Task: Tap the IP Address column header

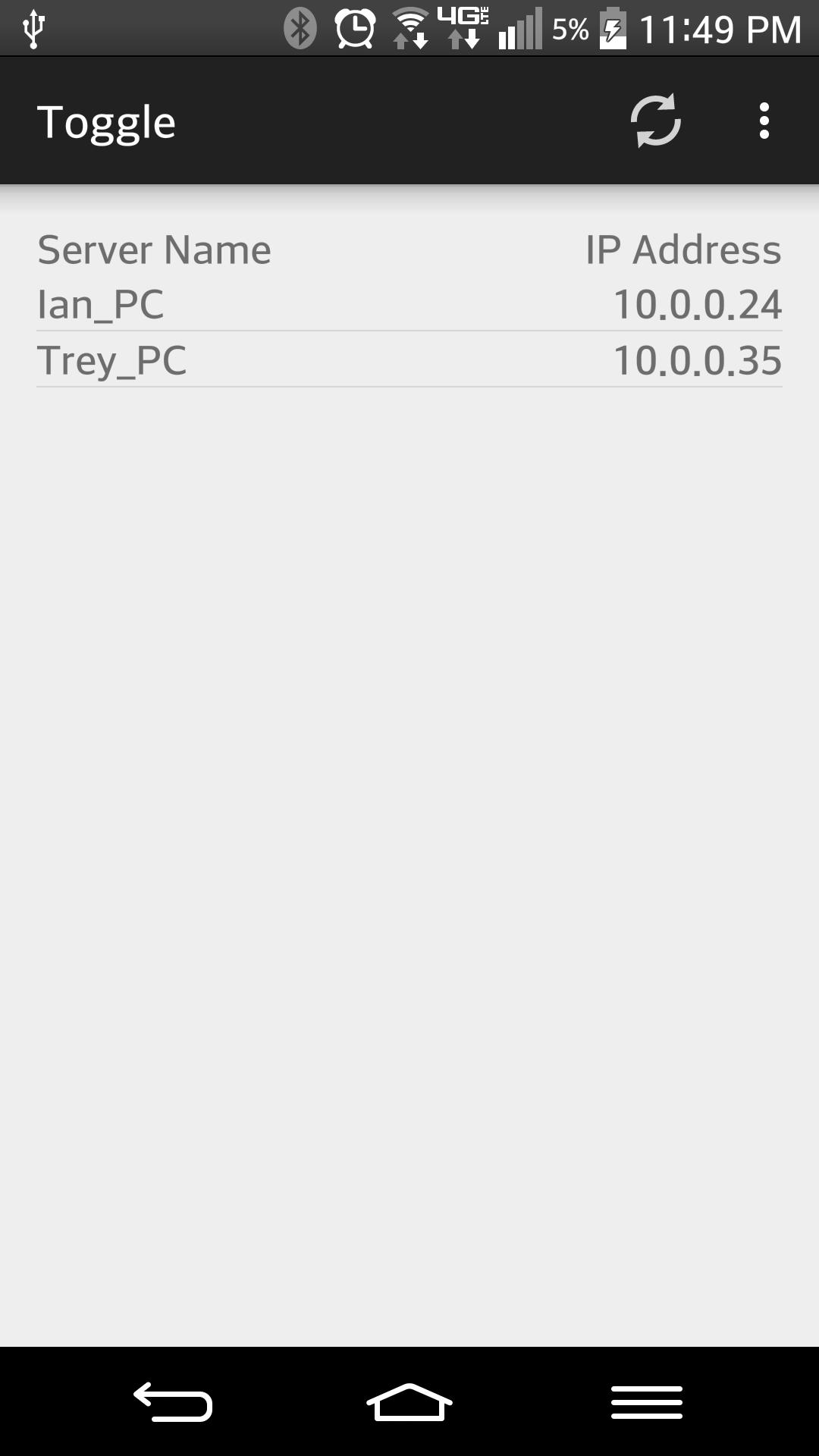Action: coord(681,249)
